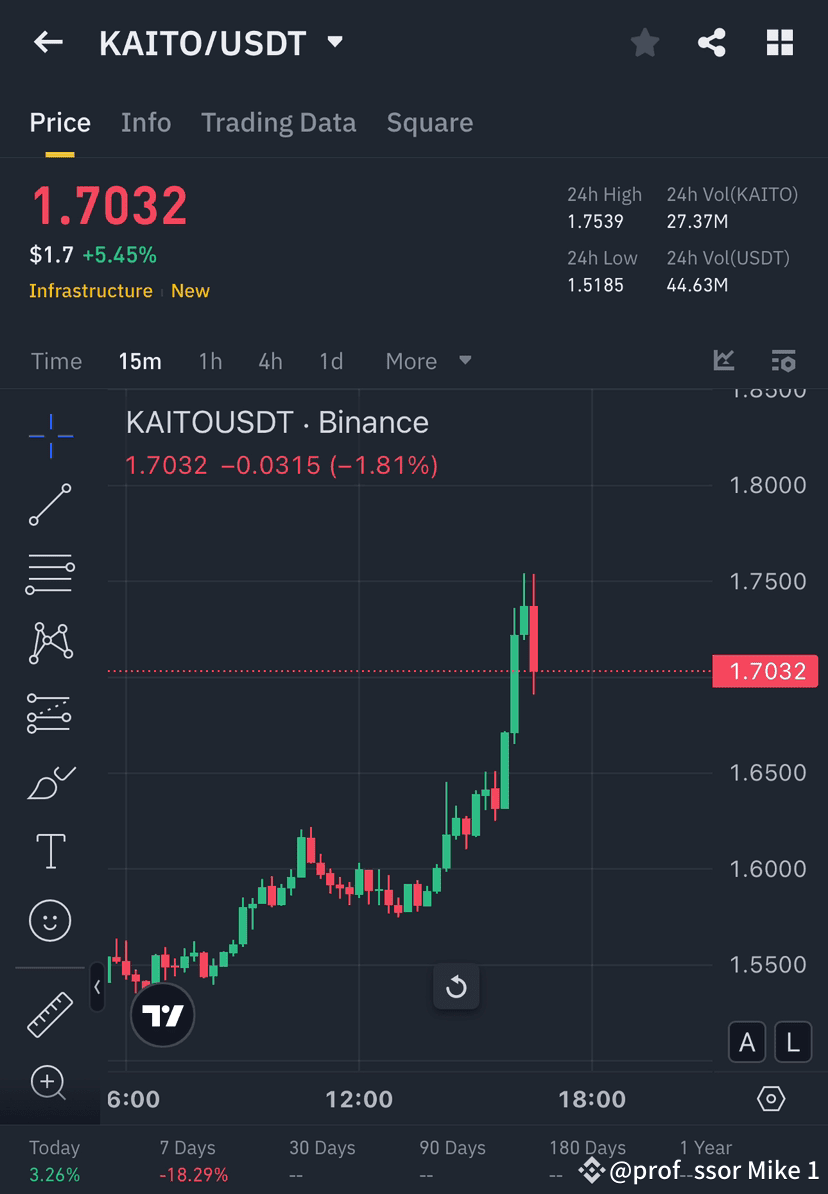Switch to the Trading Data tab
Image resolution: width=828 pixels, height=1194 pixels.
coord(279,122)
